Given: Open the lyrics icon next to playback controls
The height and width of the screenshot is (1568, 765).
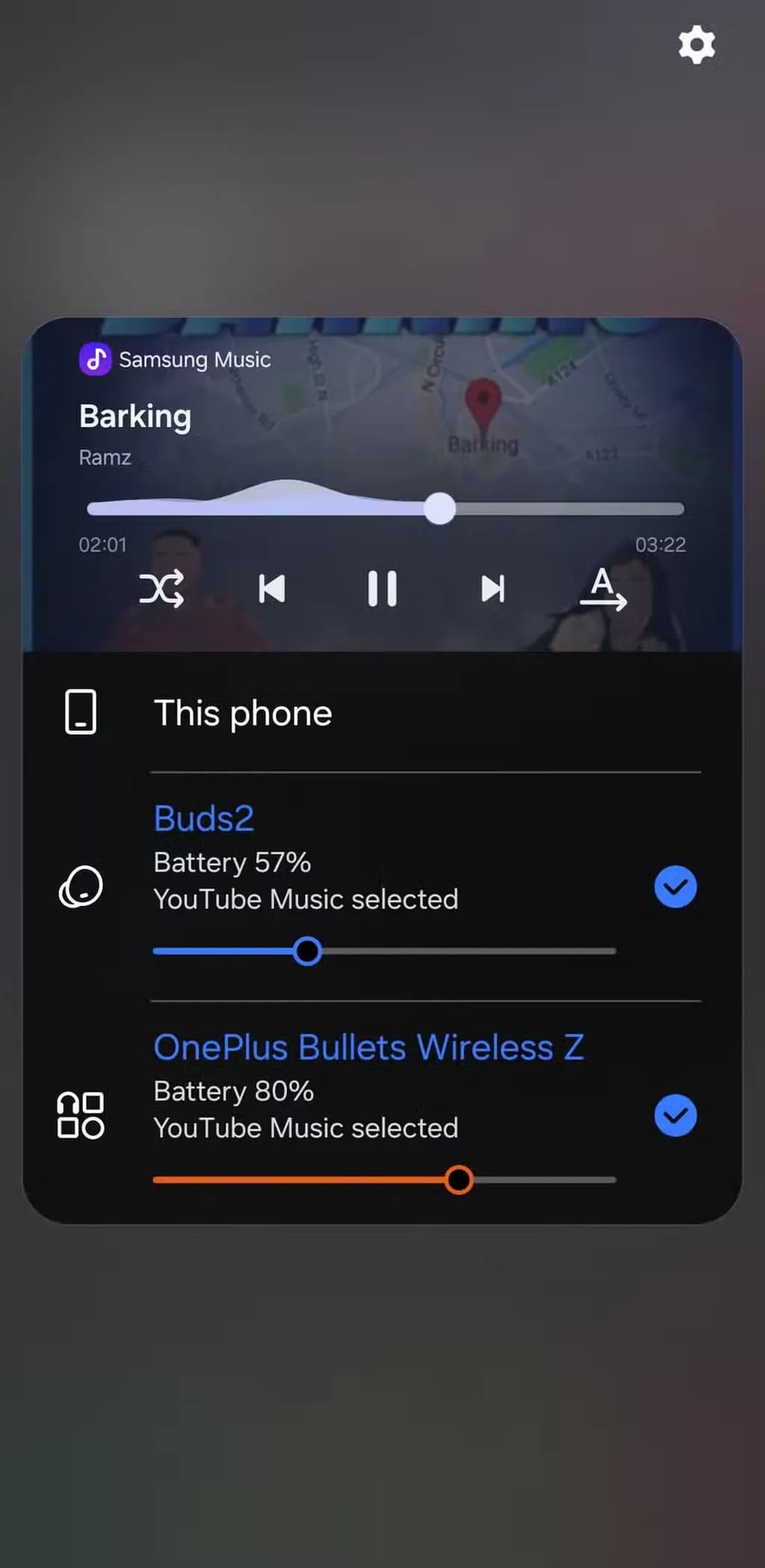Looking at the screenshot, I should click(603, 589).
